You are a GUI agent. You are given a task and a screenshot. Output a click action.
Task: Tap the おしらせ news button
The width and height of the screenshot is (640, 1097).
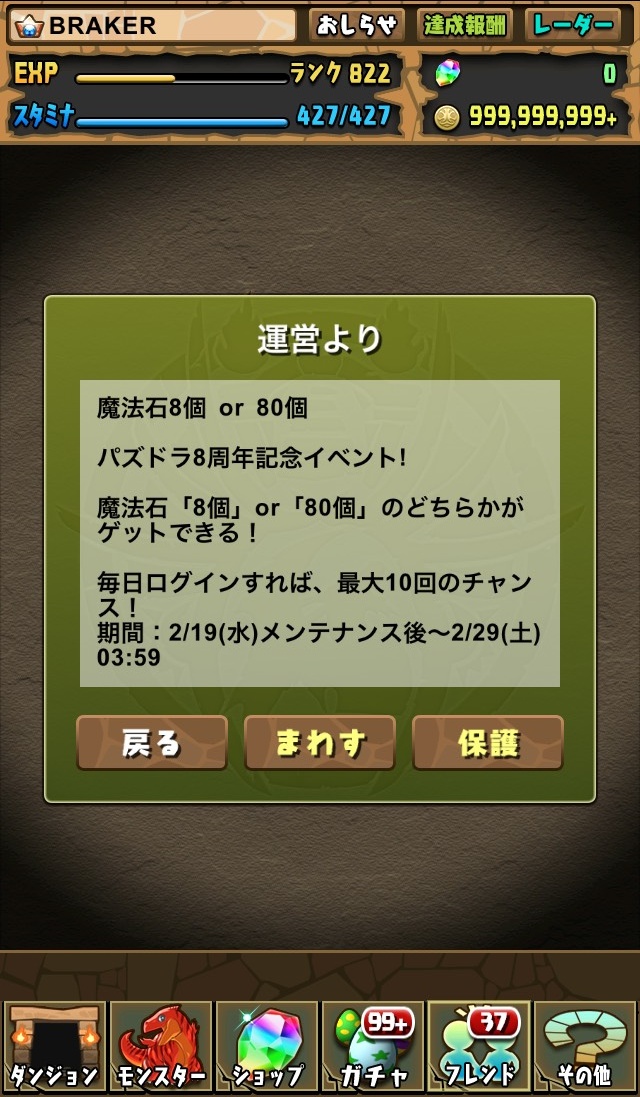pyautogui.click(x=357, y=25)
